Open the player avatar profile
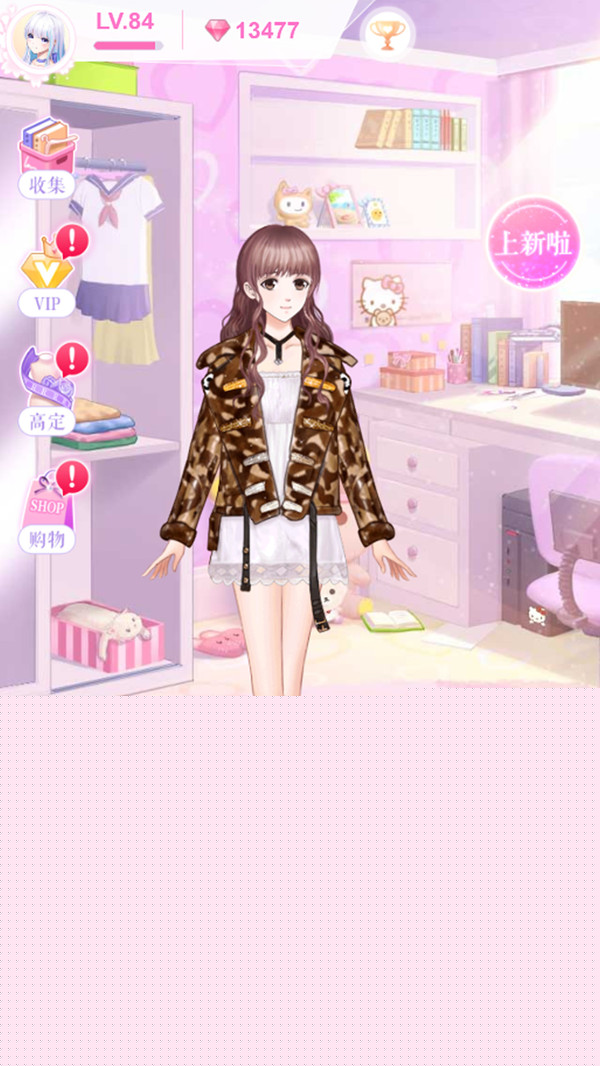 click(x=41, y=39)
